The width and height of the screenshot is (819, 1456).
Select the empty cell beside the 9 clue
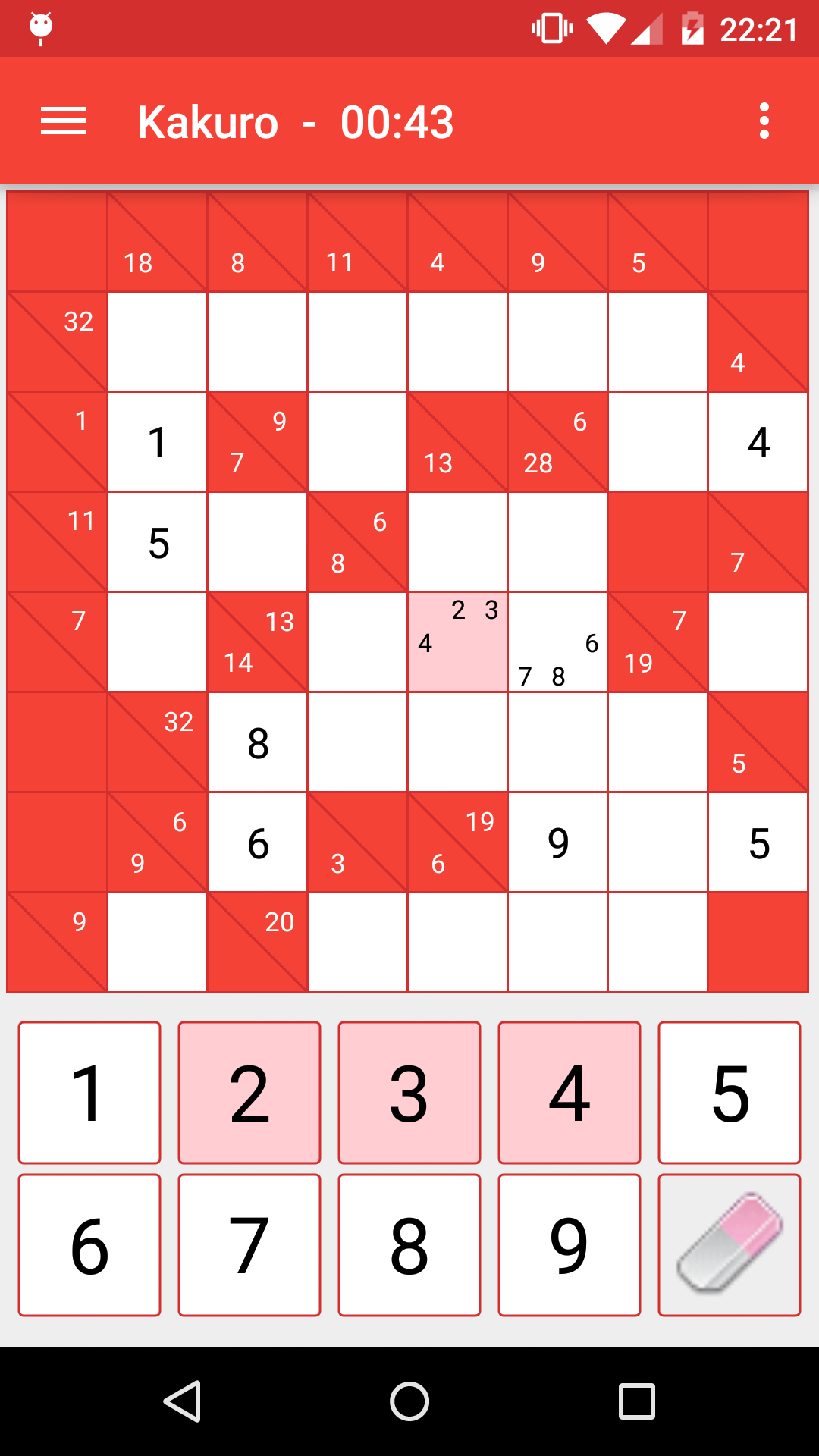pyautogui.click(x=158, y=943)
